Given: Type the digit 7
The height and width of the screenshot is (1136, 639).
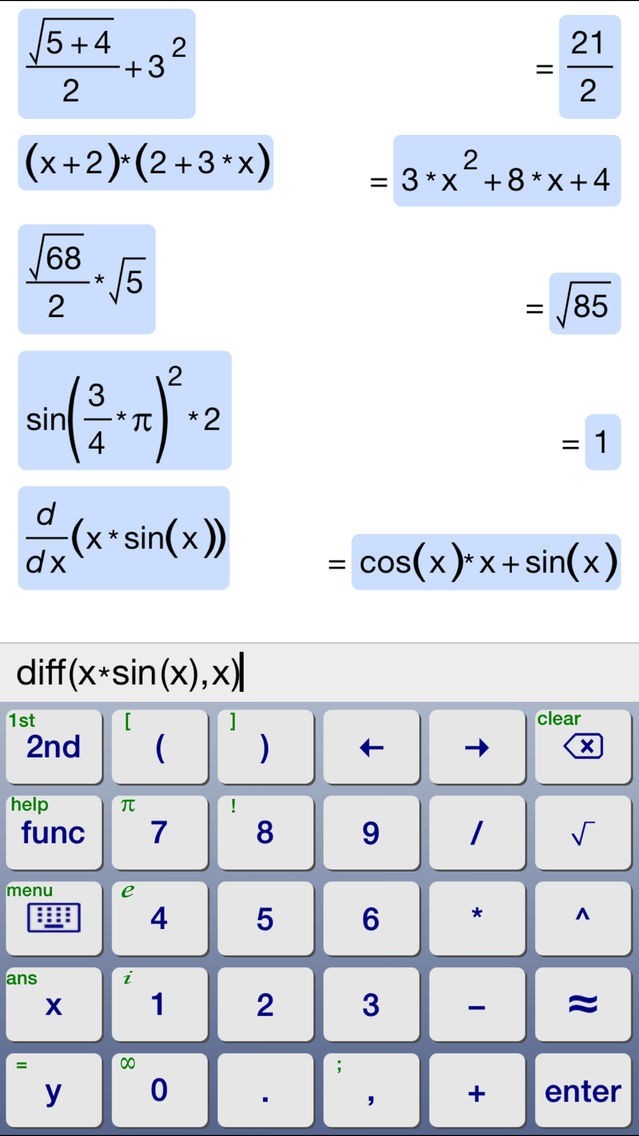Looking at the screenshot, I should click(x=159, y=832).
